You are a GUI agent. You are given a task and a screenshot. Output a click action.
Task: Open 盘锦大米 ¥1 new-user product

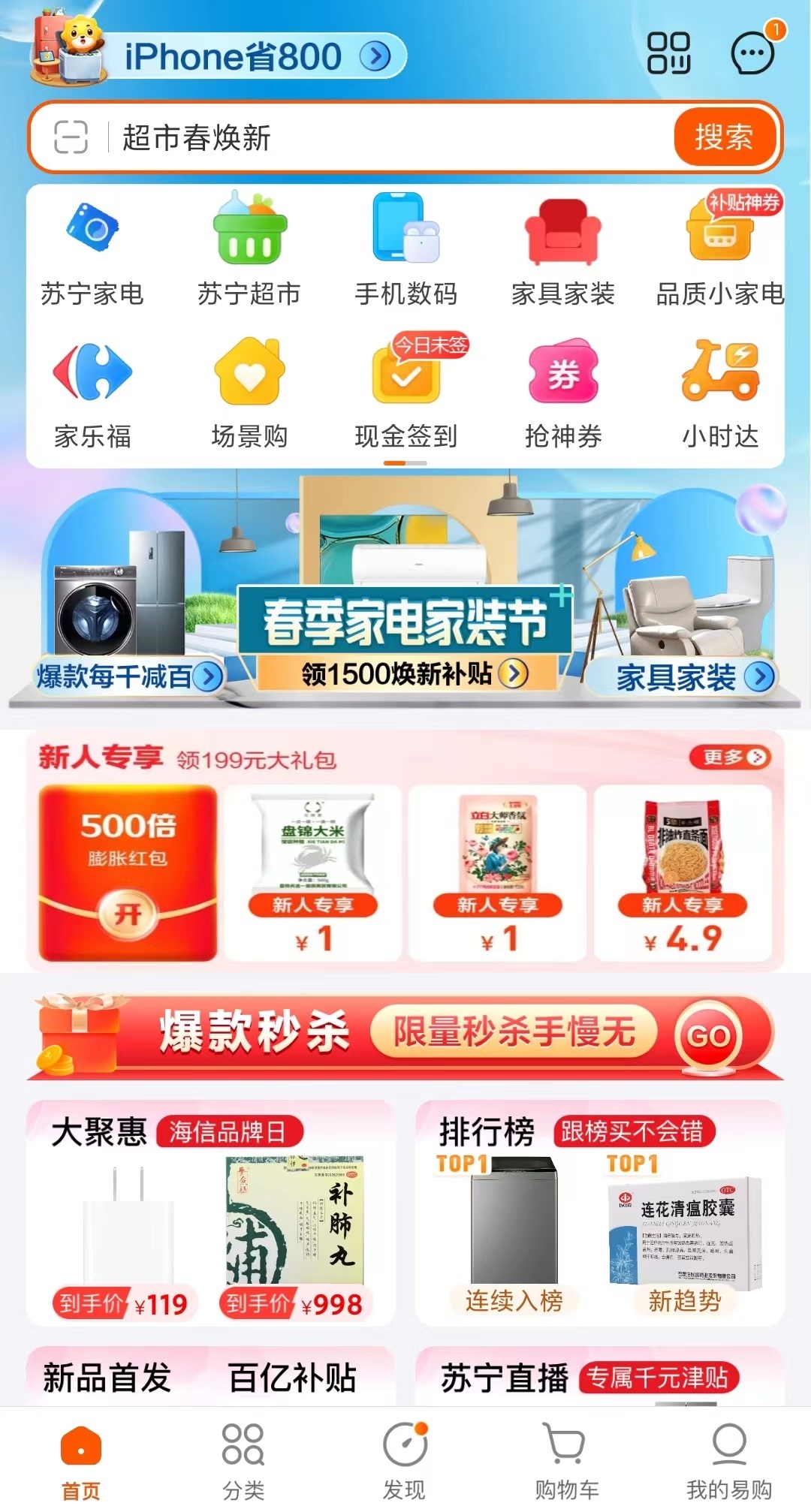pyautogui.click(x=313, y=873)
